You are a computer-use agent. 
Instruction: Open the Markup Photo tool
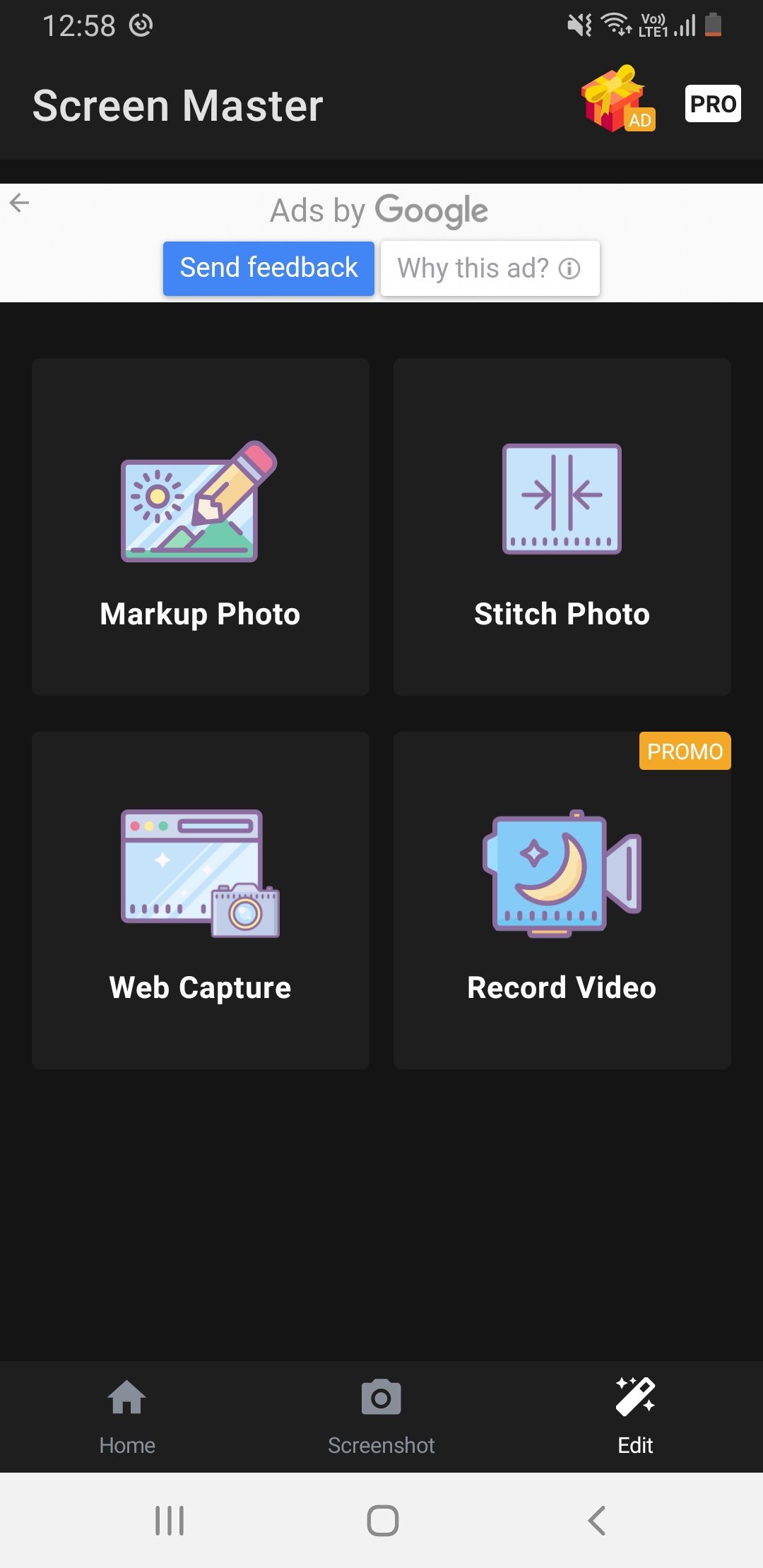201,527
